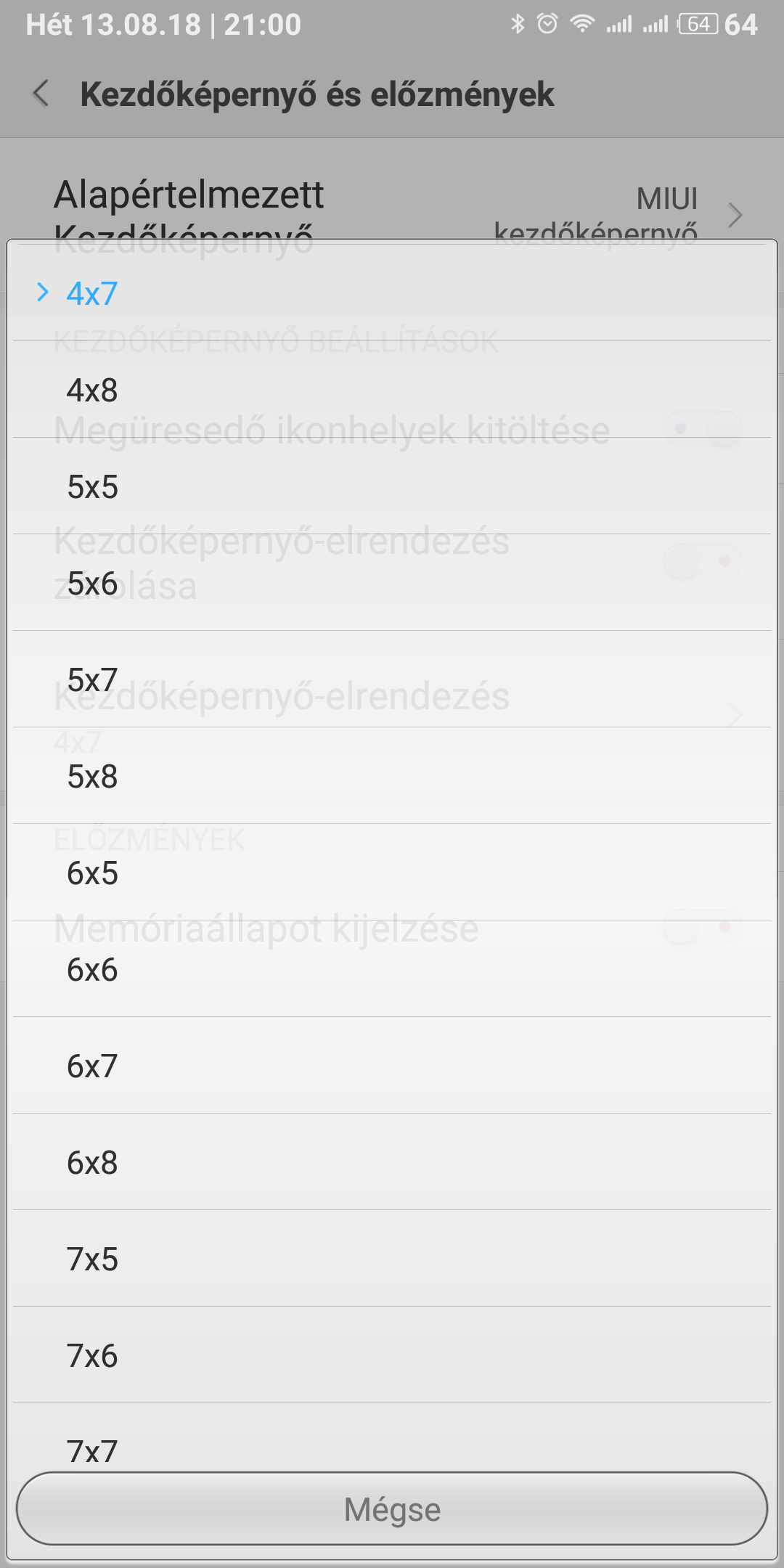The height and width of the screenshot is (1568, 784).
Task: Select 5x6 home screen layout
Action: pyautogui.click(x=392, y=583)
